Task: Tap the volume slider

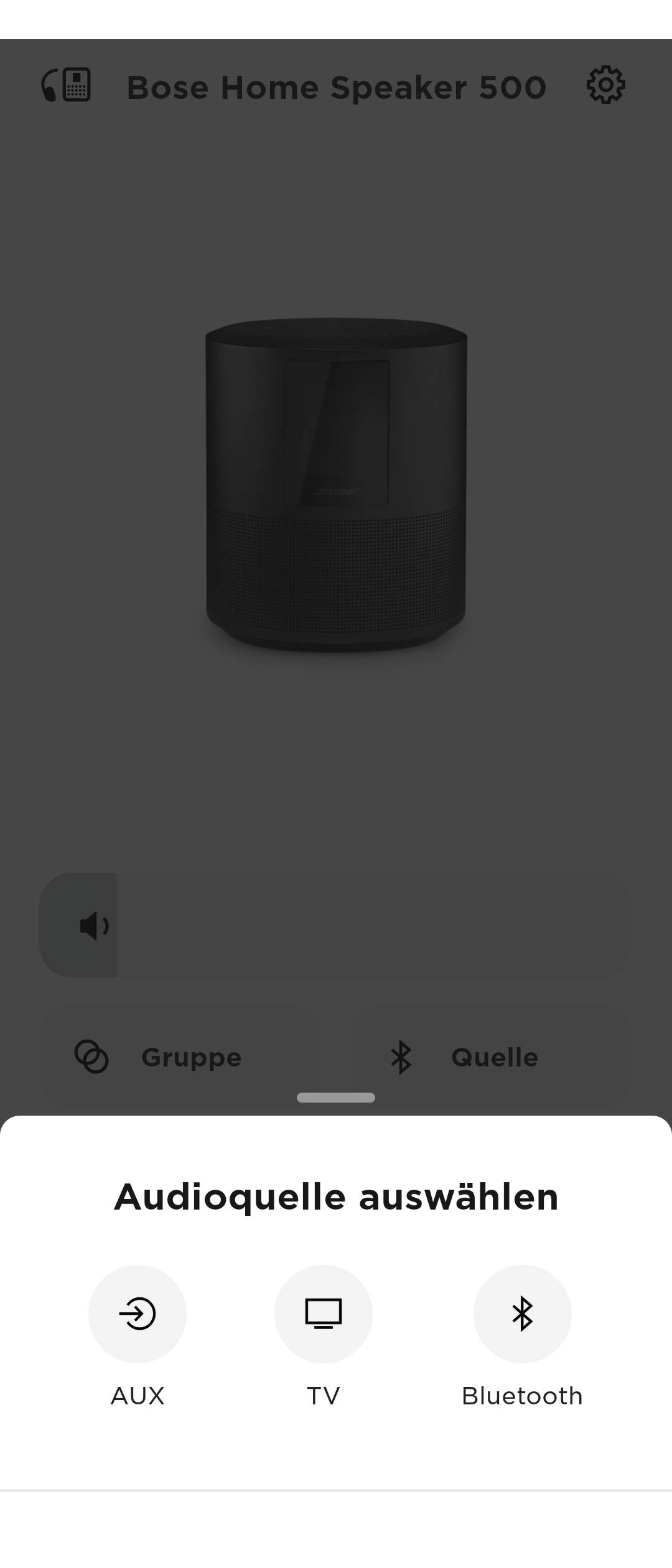Action: [x=336, y=925]
